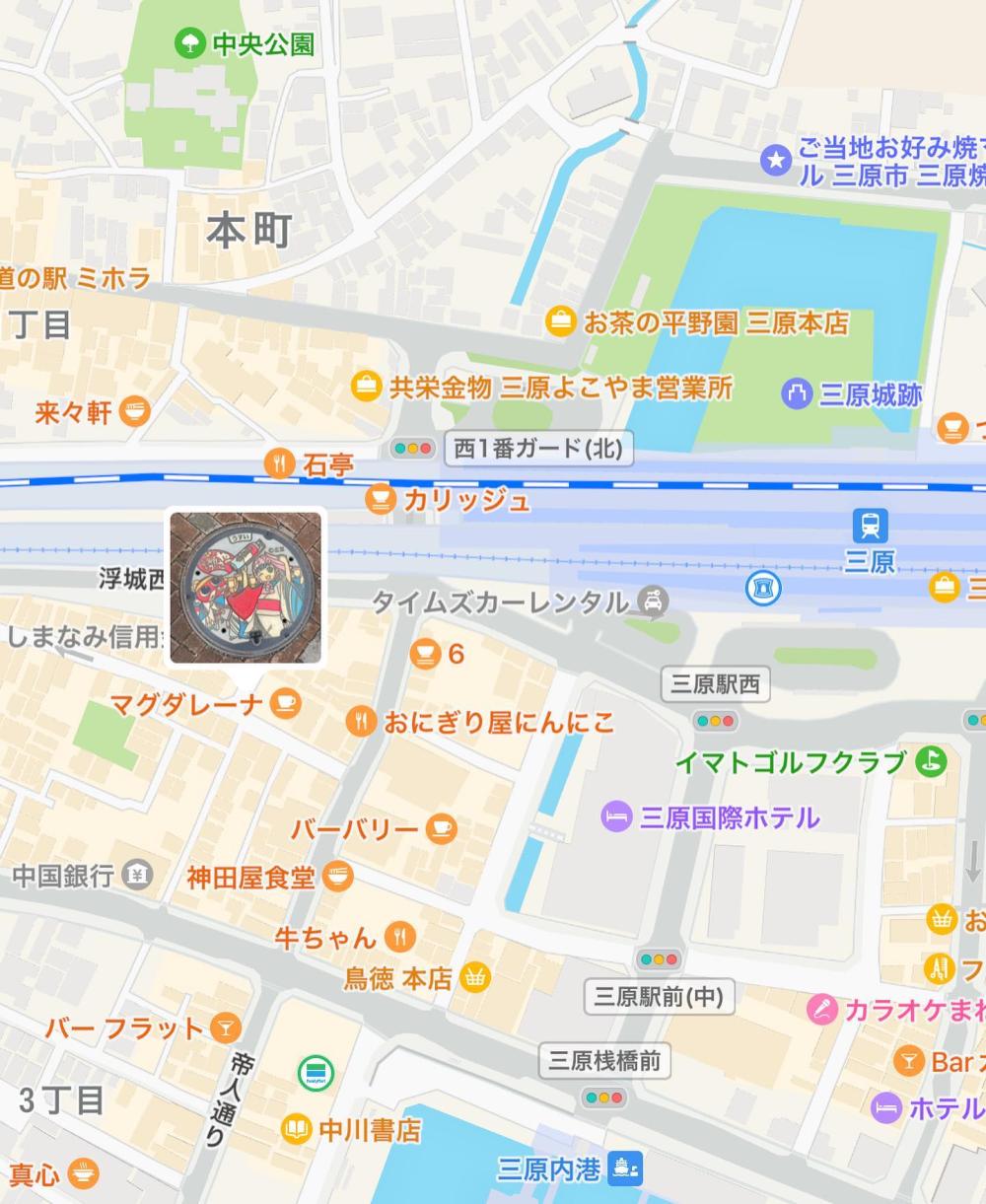Open タイムズカーレンタル car rental pin

[652, 600]
